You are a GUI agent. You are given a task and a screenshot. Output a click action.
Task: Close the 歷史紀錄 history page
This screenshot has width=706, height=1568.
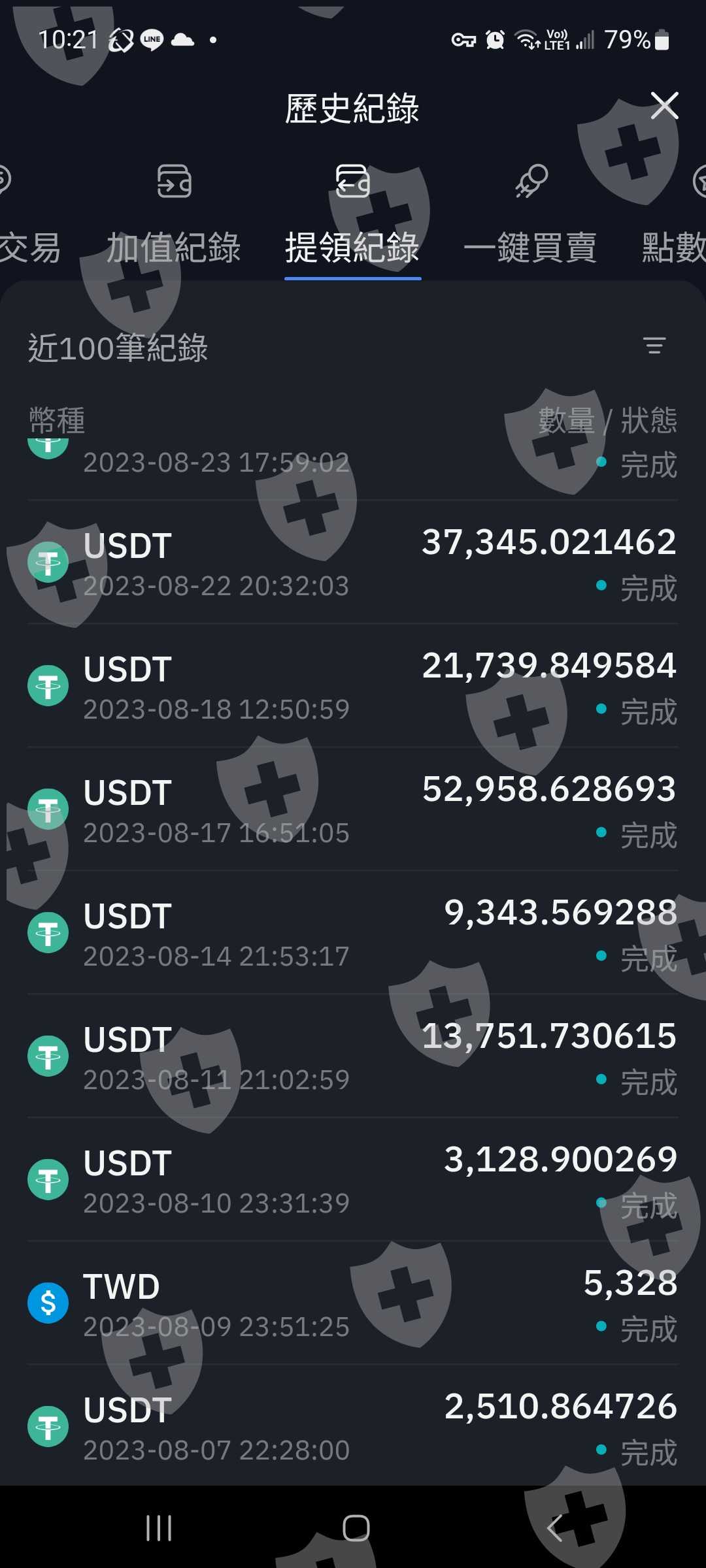pyautogui.click(x=664, y=106)
